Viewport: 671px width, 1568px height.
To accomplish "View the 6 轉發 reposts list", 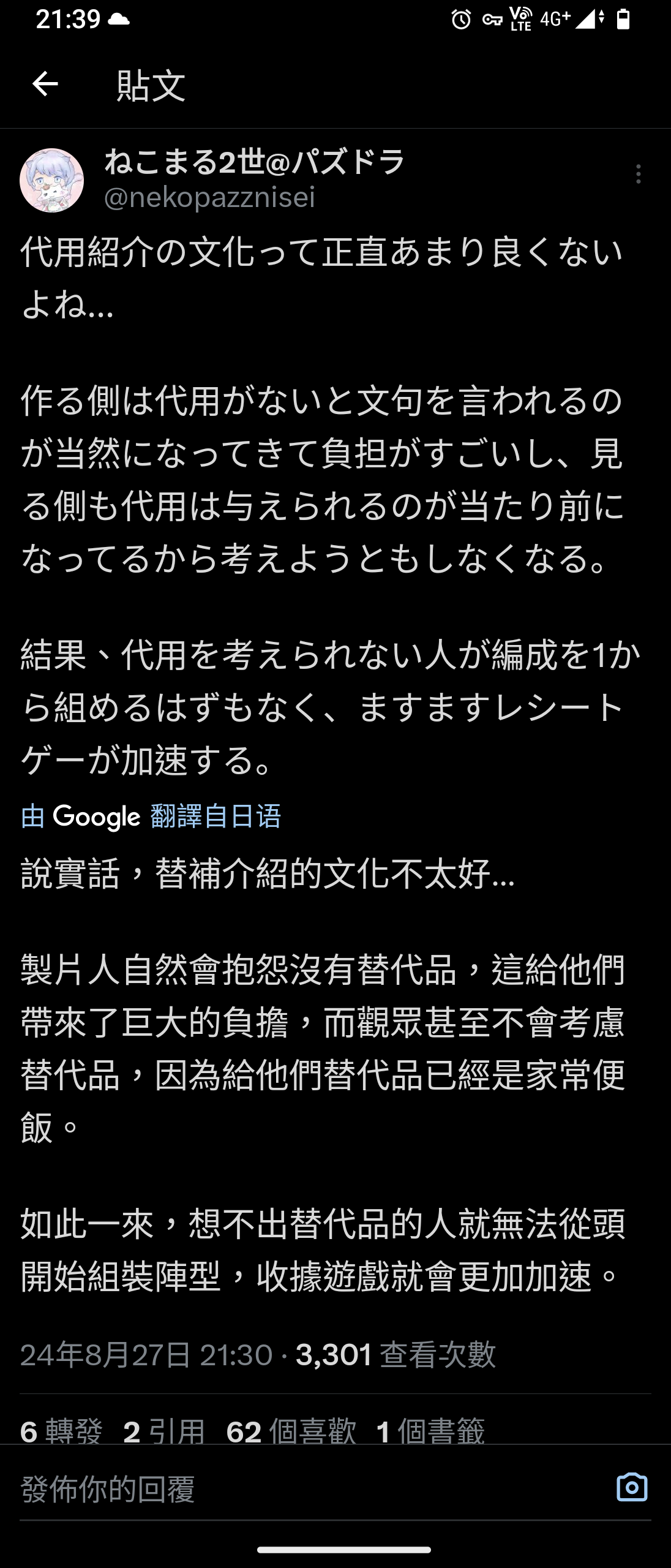I will (61, 1432).
